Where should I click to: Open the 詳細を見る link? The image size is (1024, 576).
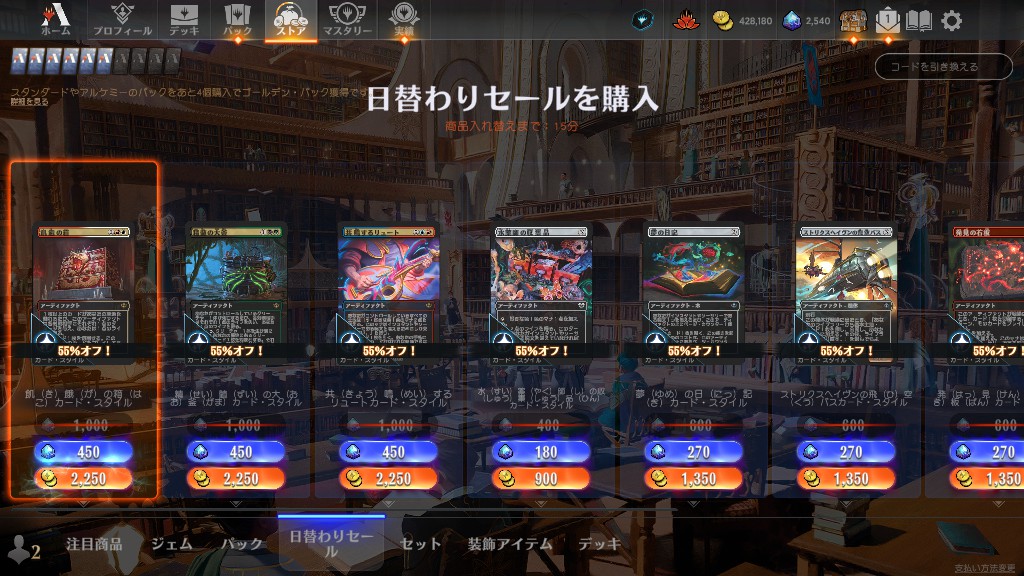[x=29, y=102]
